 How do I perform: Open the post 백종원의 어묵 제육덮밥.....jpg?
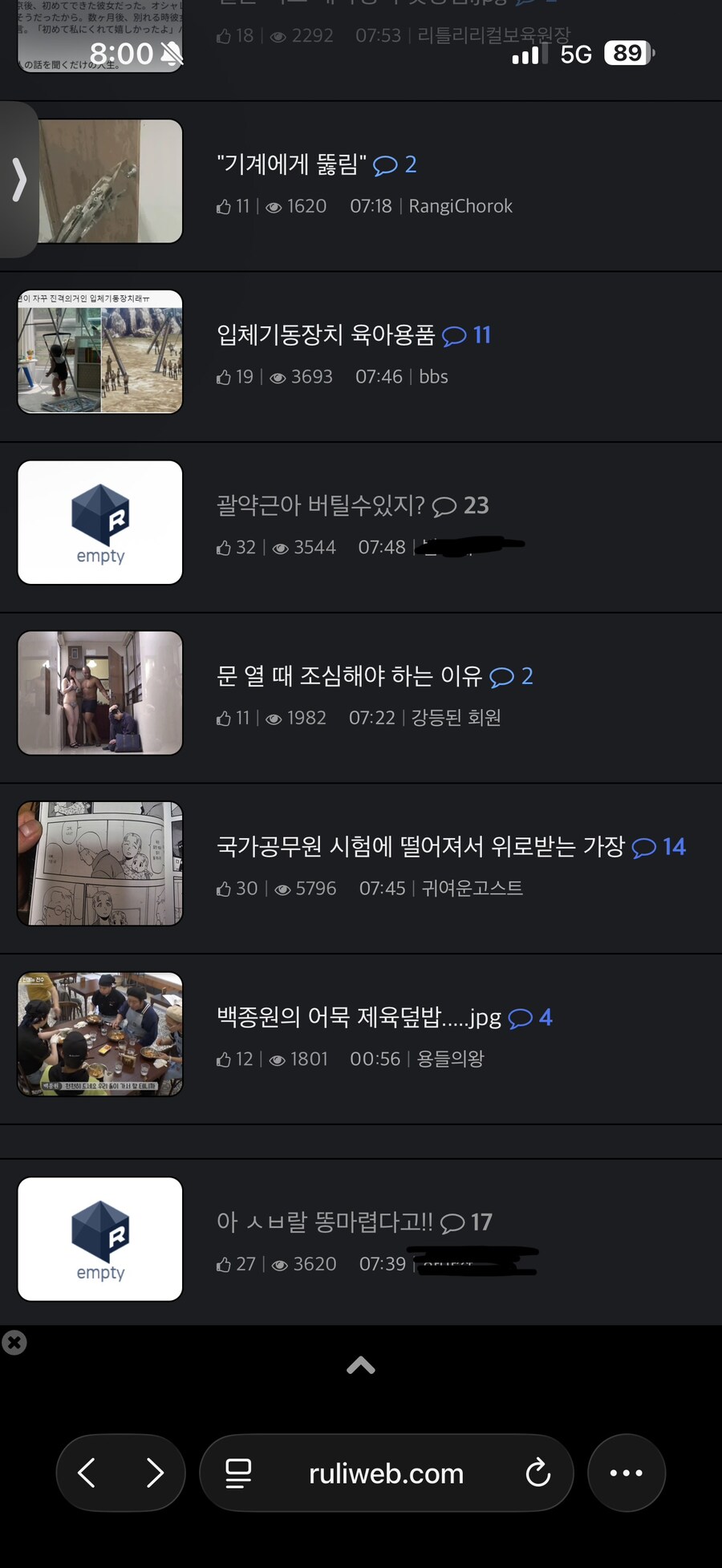(x=359, y=1018)
